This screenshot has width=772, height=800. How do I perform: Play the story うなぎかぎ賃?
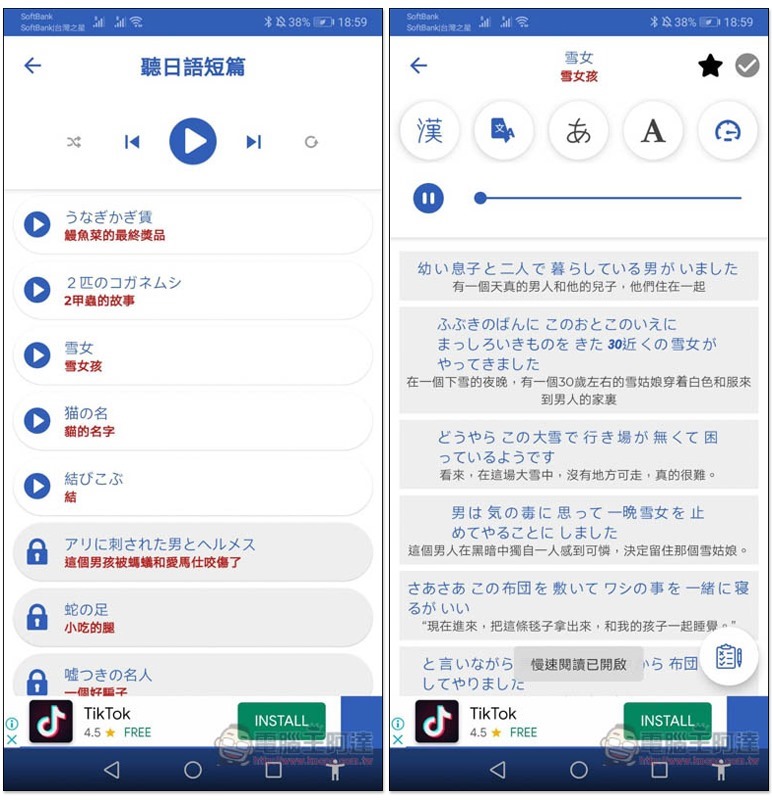click(x=37, y=225)
